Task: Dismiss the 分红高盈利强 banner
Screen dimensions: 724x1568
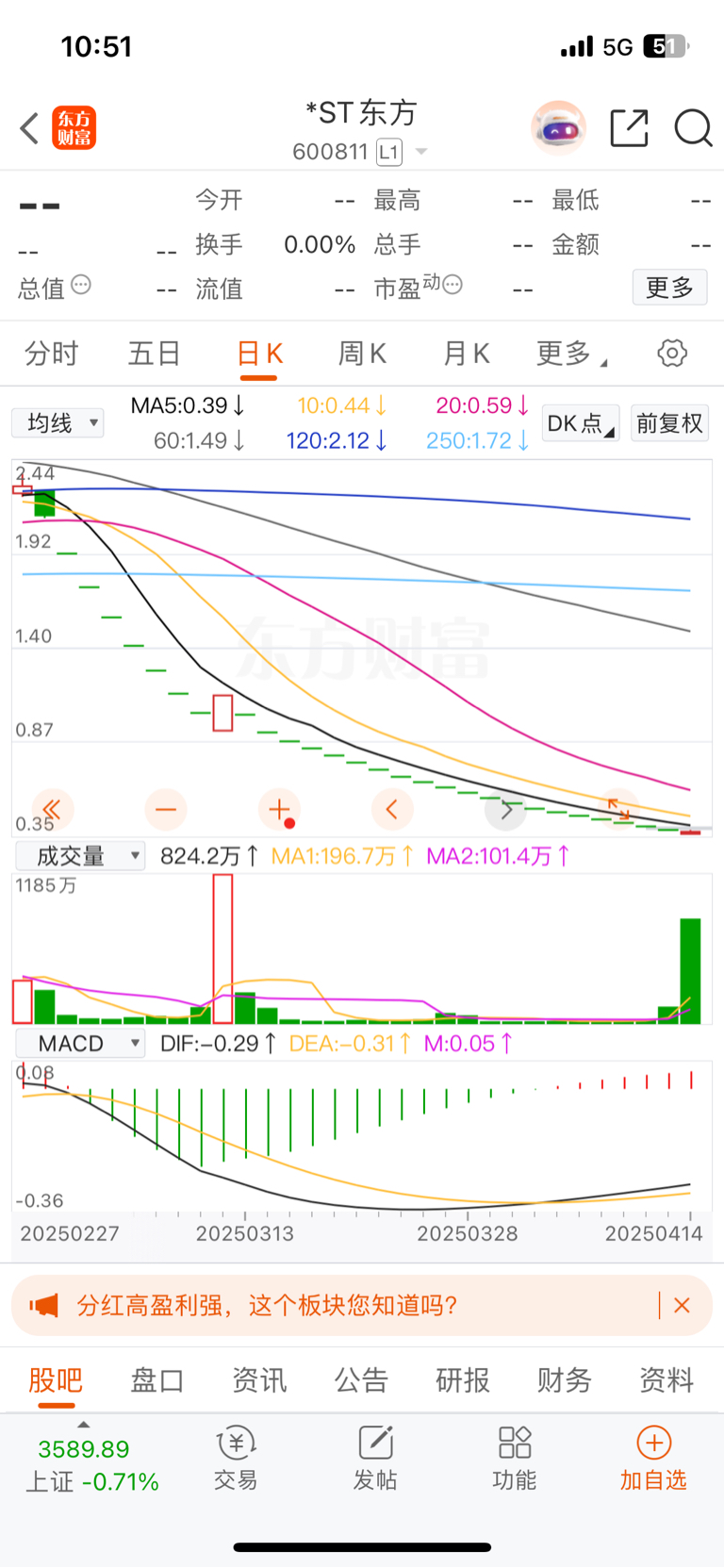Action: tap(683, 1306)
